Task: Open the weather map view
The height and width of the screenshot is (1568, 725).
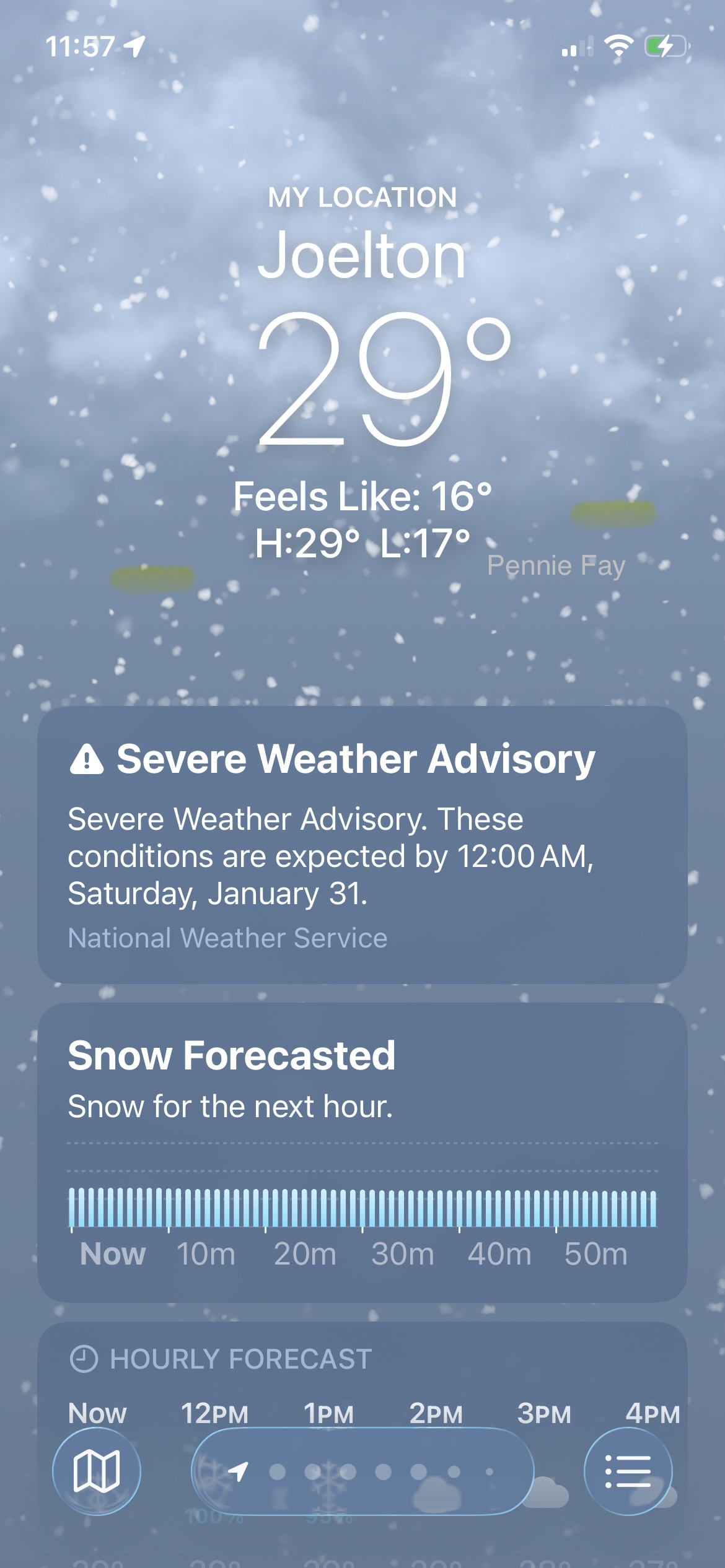Action: pyautogui.click(x=96, y=1471)
